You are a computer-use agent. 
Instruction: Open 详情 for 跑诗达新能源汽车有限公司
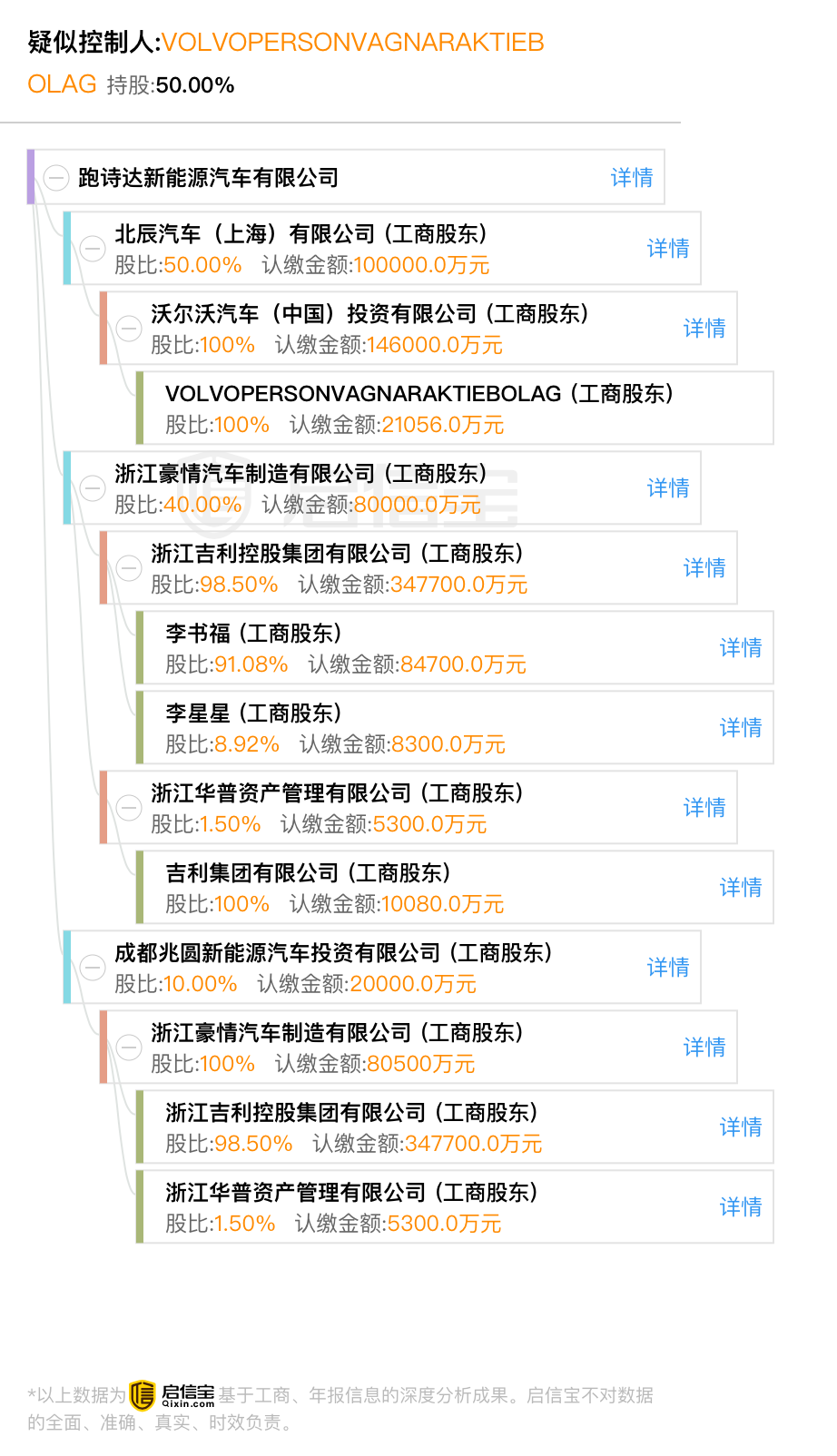pos(632,178)
